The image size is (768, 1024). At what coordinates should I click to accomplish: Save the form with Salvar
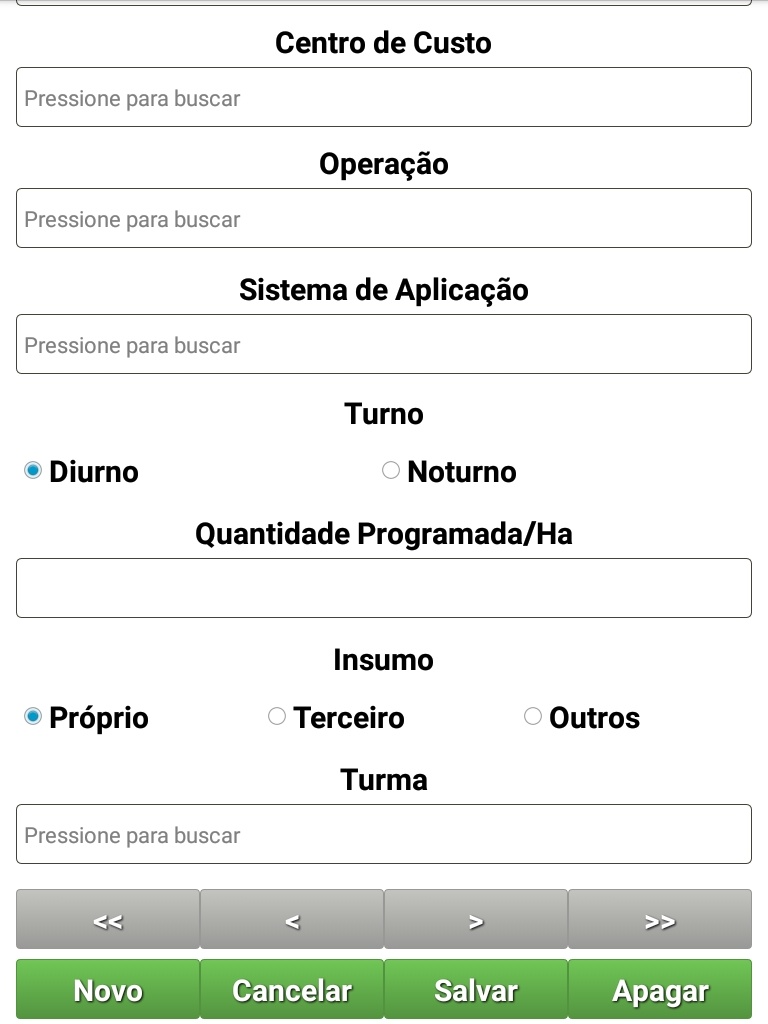coord(476,990)
